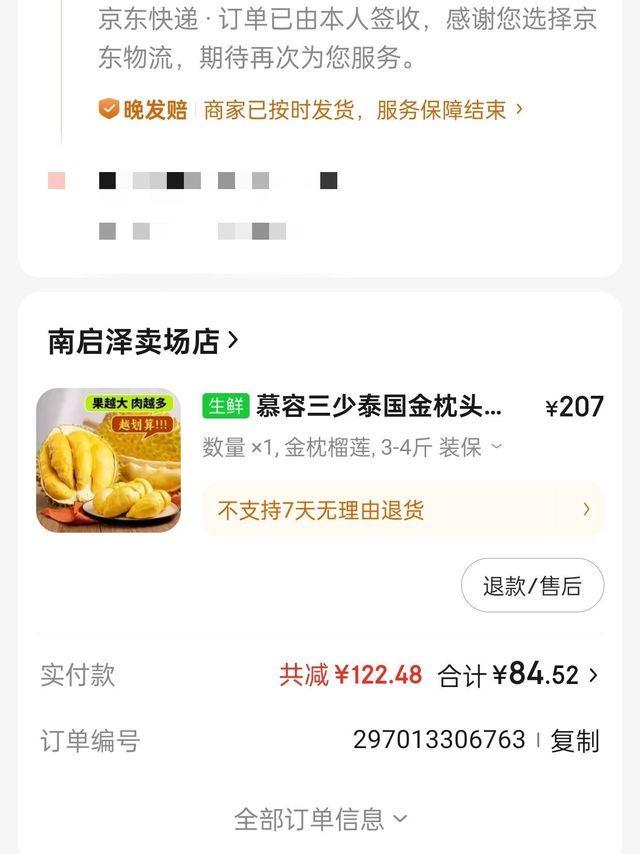Copy the order number with 复制
640x854 pixels.
[575, 740]
